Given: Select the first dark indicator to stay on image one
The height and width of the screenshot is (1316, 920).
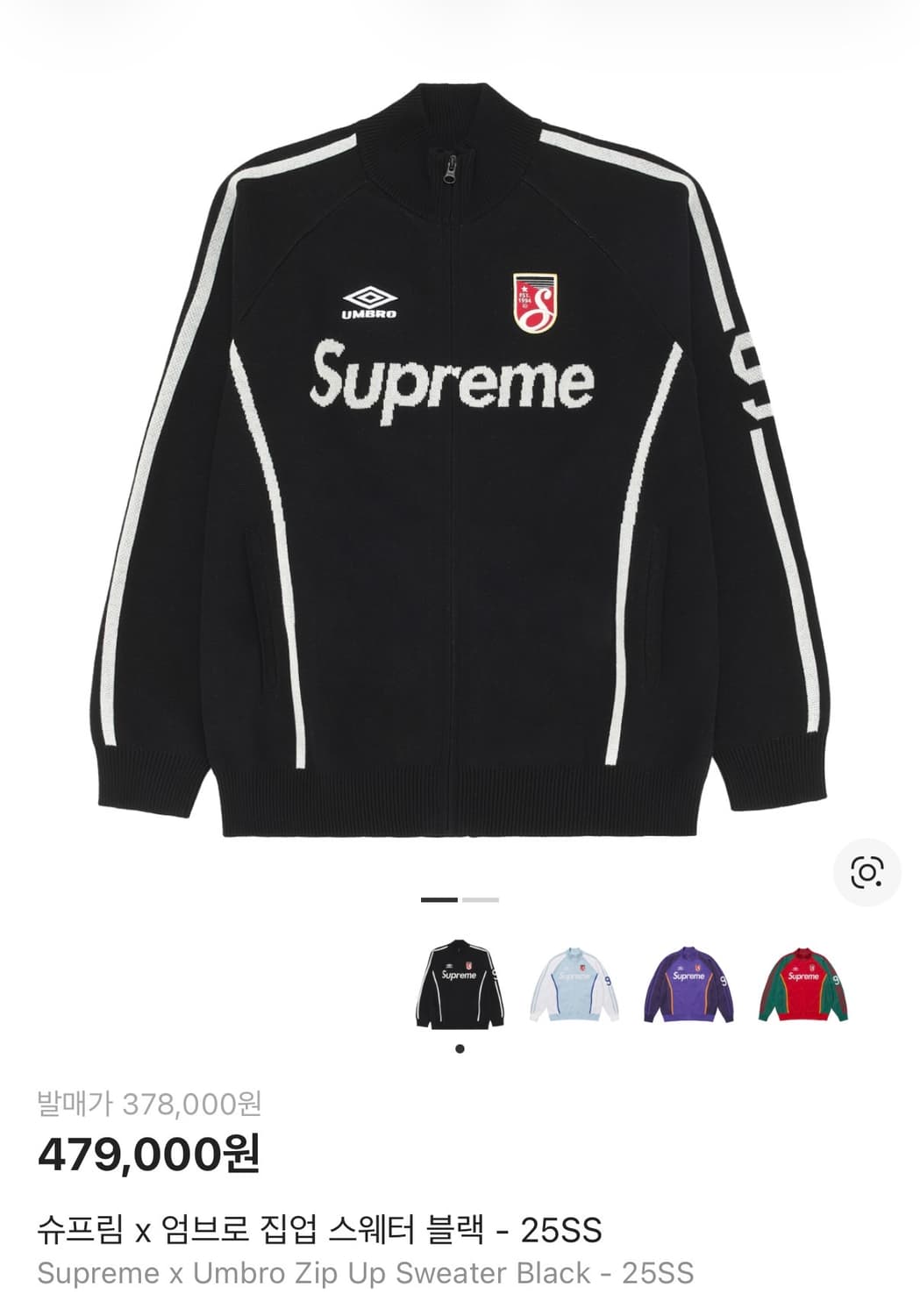Looking at the screenshot, I should [x=438, y=900].
